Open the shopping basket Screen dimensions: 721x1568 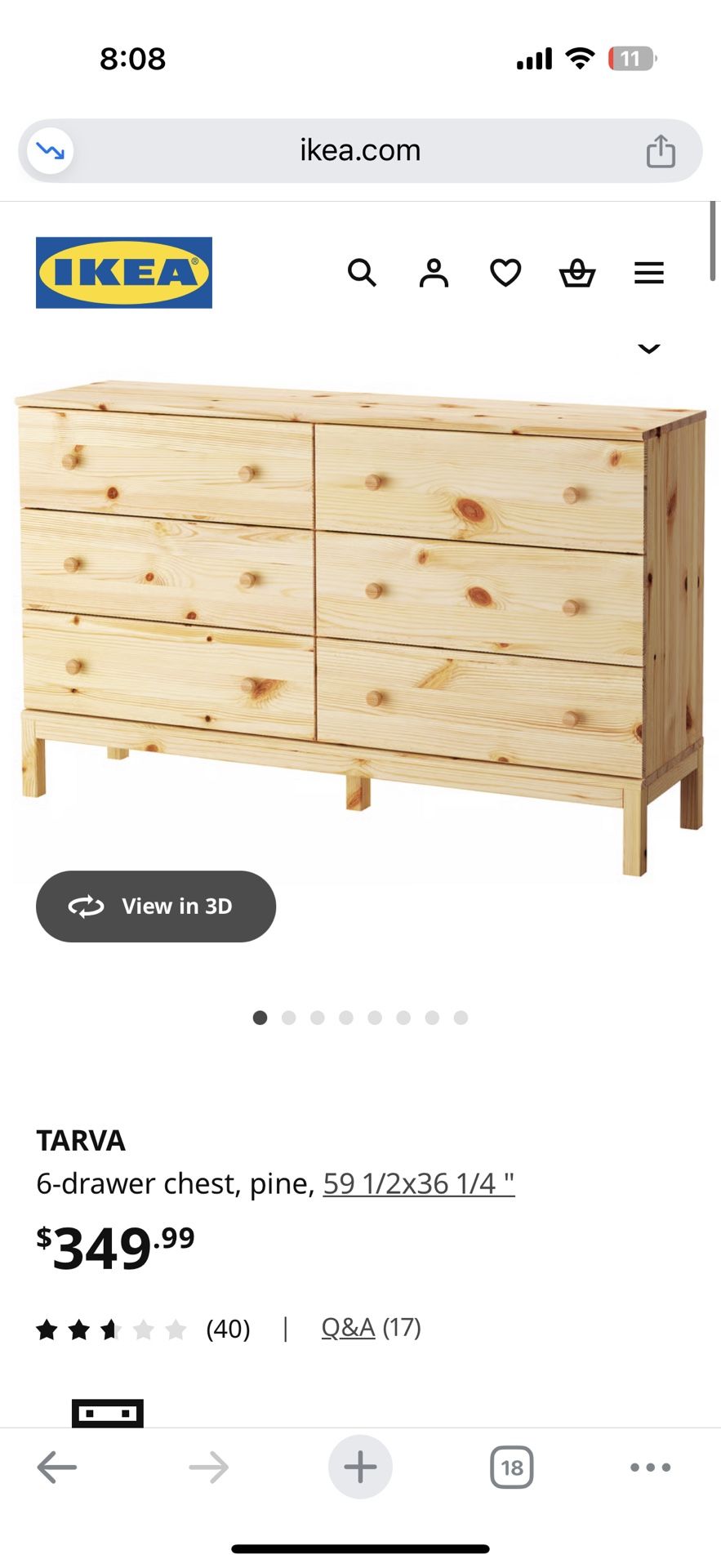tap(577, 273)
